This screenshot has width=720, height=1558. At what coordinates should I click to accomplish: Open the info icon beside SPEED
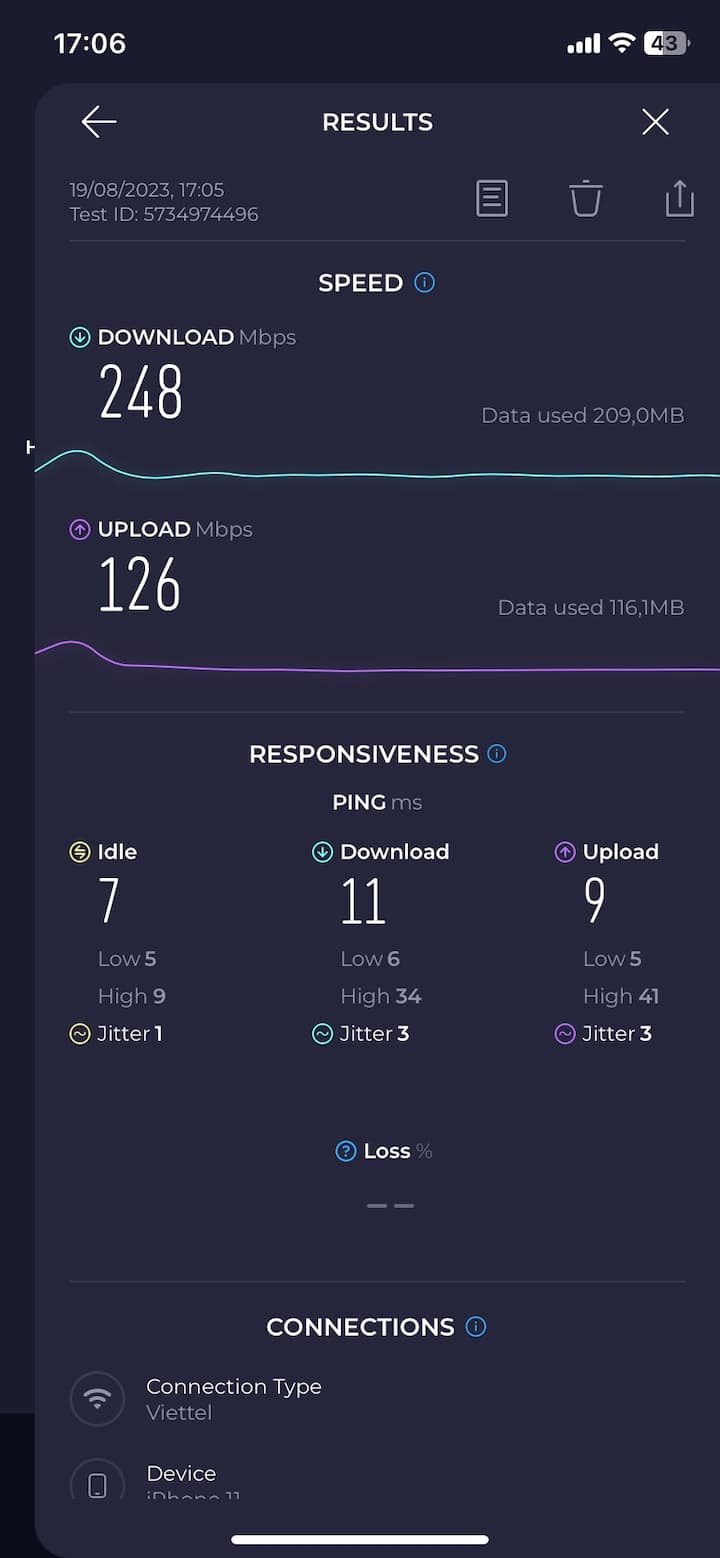424,283
